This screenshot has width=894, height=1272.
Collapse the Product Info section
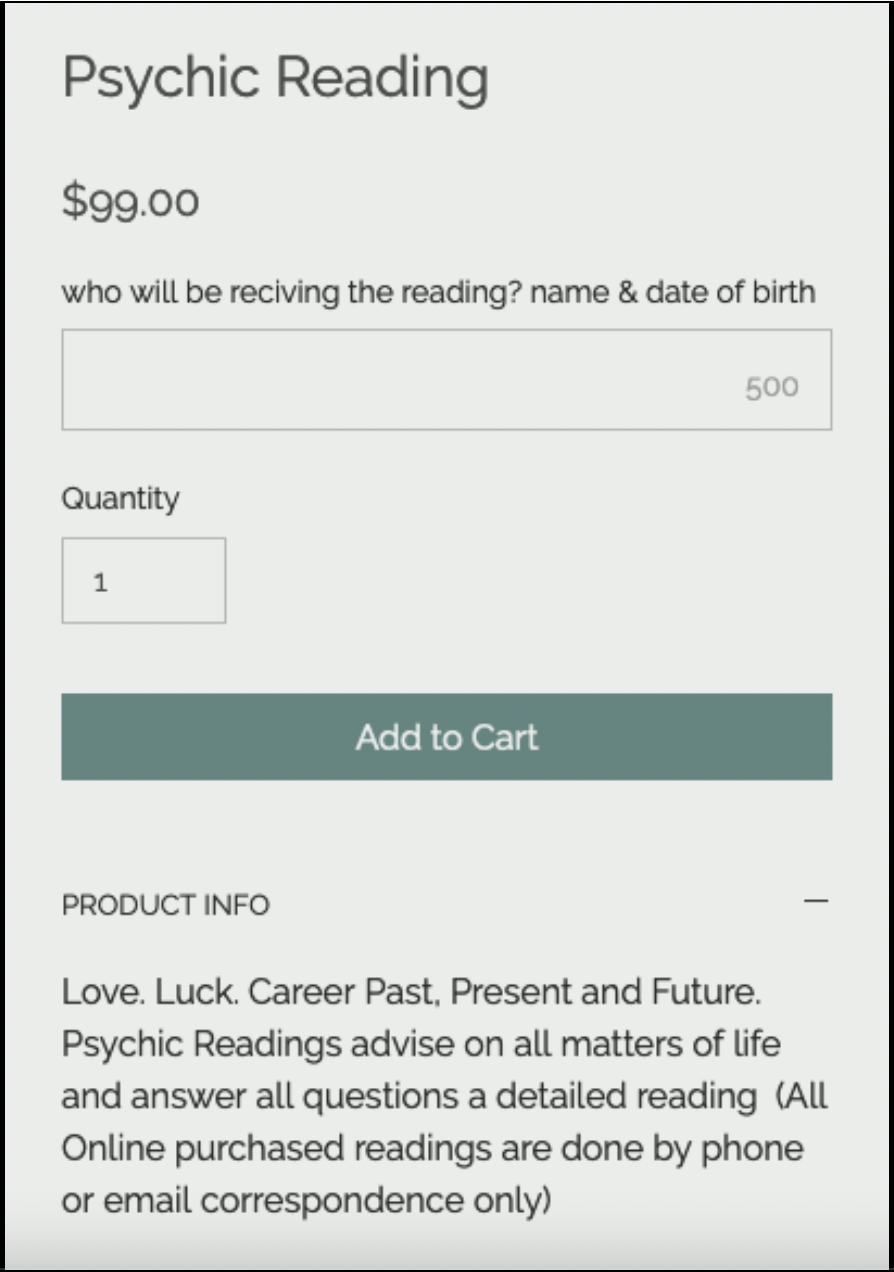816,902
